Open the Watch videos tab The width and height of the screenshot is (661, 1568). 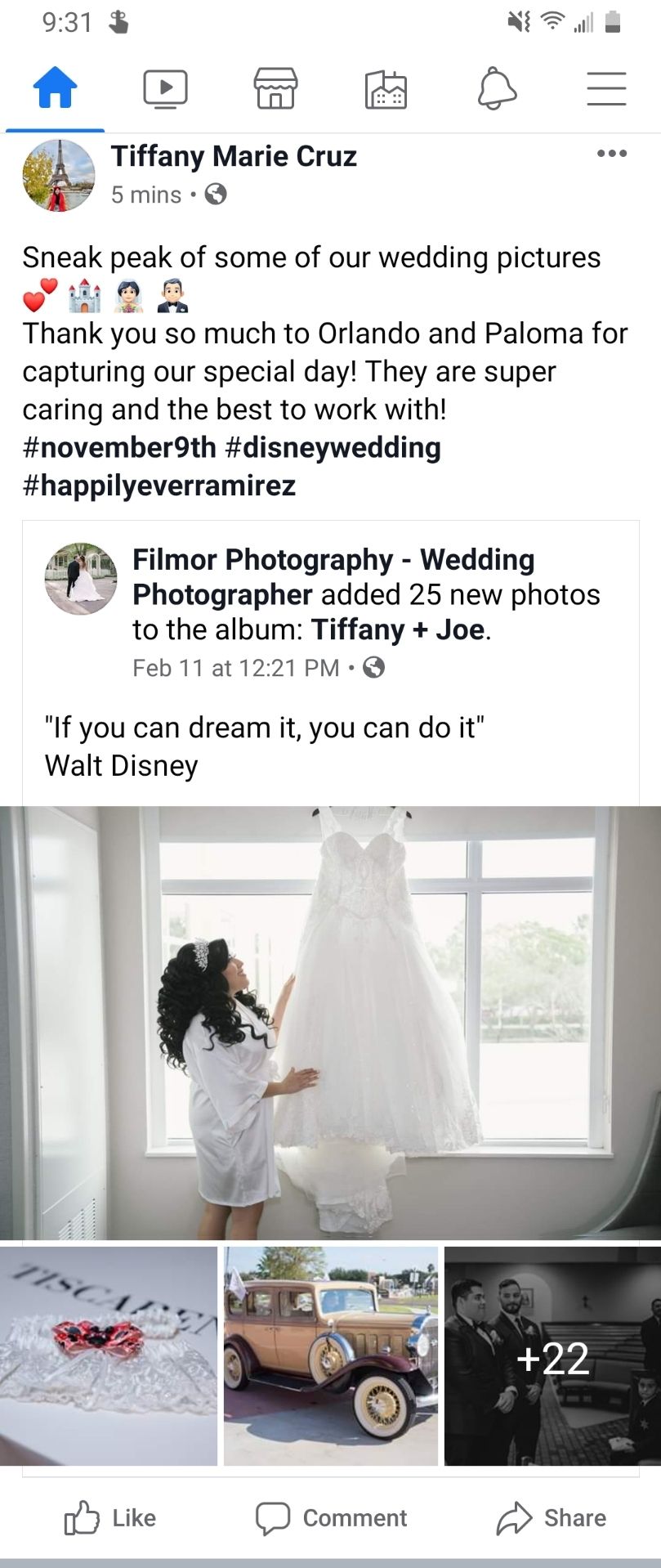[x=165, y=88]
